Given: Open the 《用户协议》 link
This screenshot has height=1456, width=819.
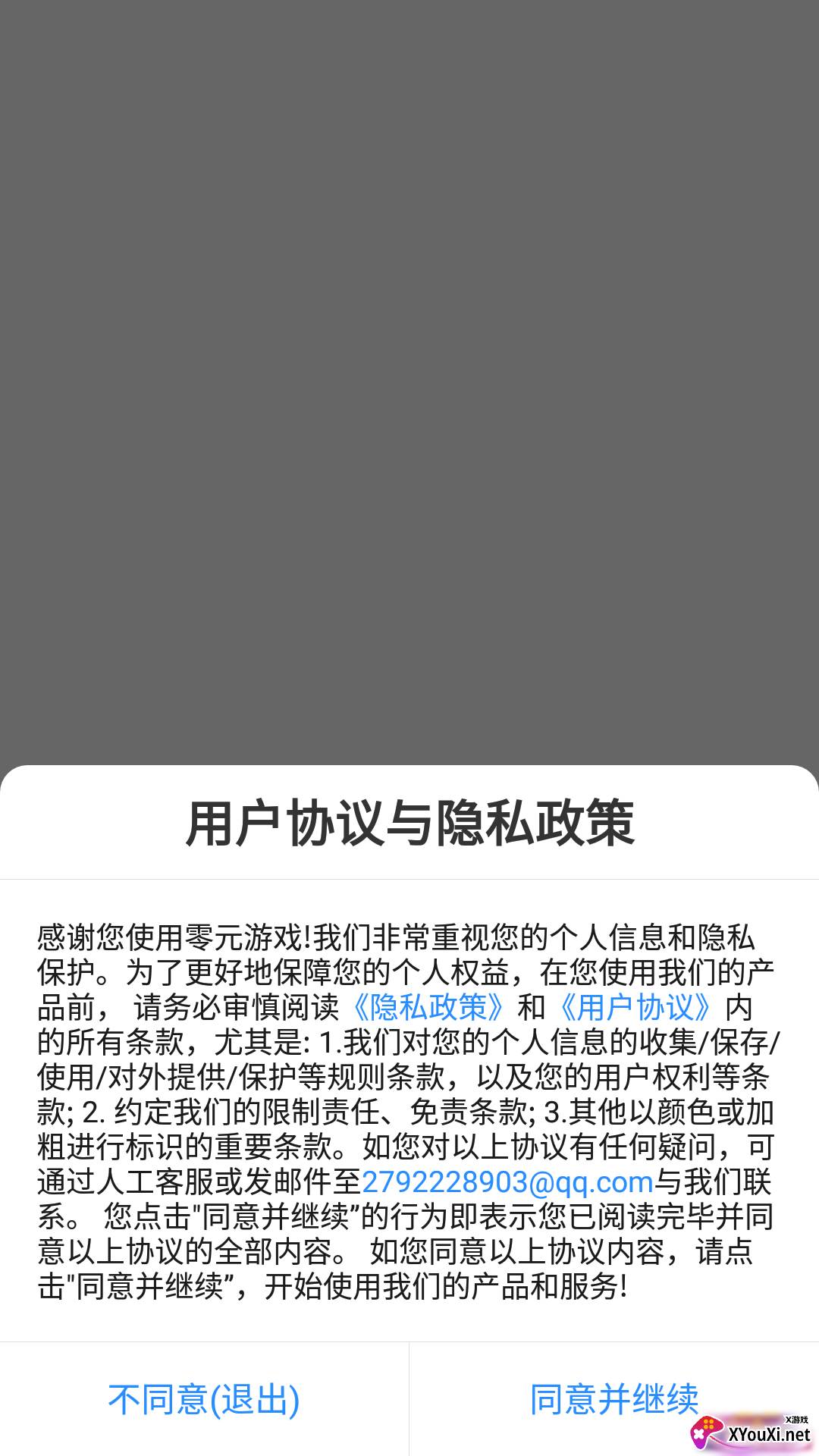Looking at the screenshot, I should (635, 1007).
